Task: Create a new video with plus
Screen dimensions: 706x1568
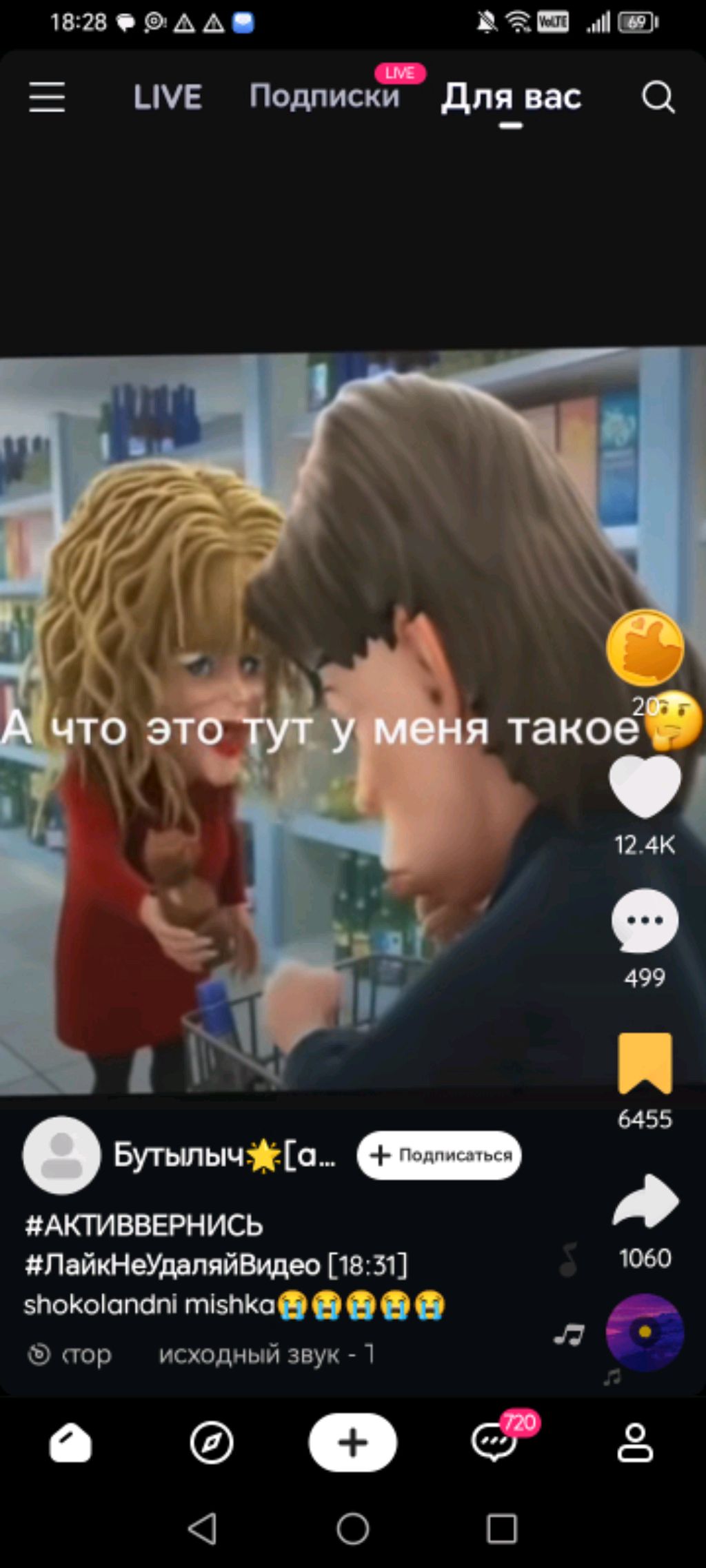Action: (352, 1443)
